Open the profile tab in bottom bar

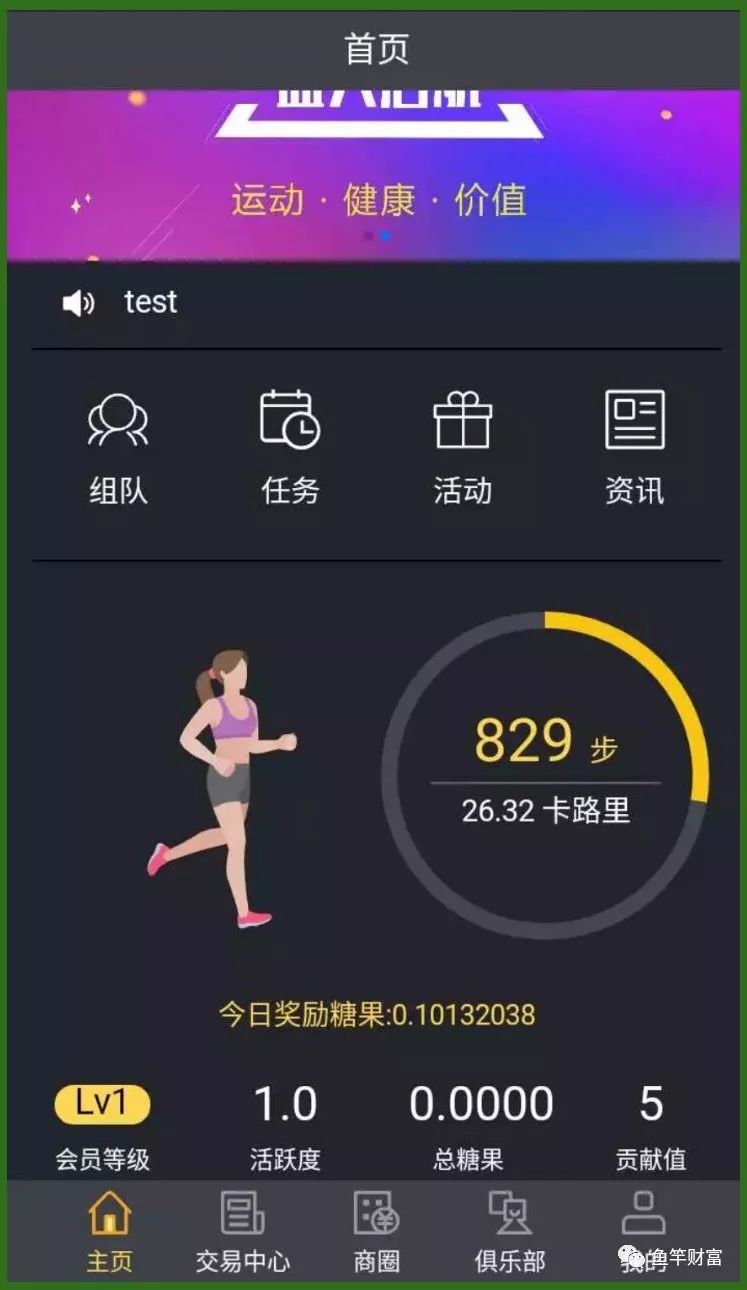(643, 1228)
